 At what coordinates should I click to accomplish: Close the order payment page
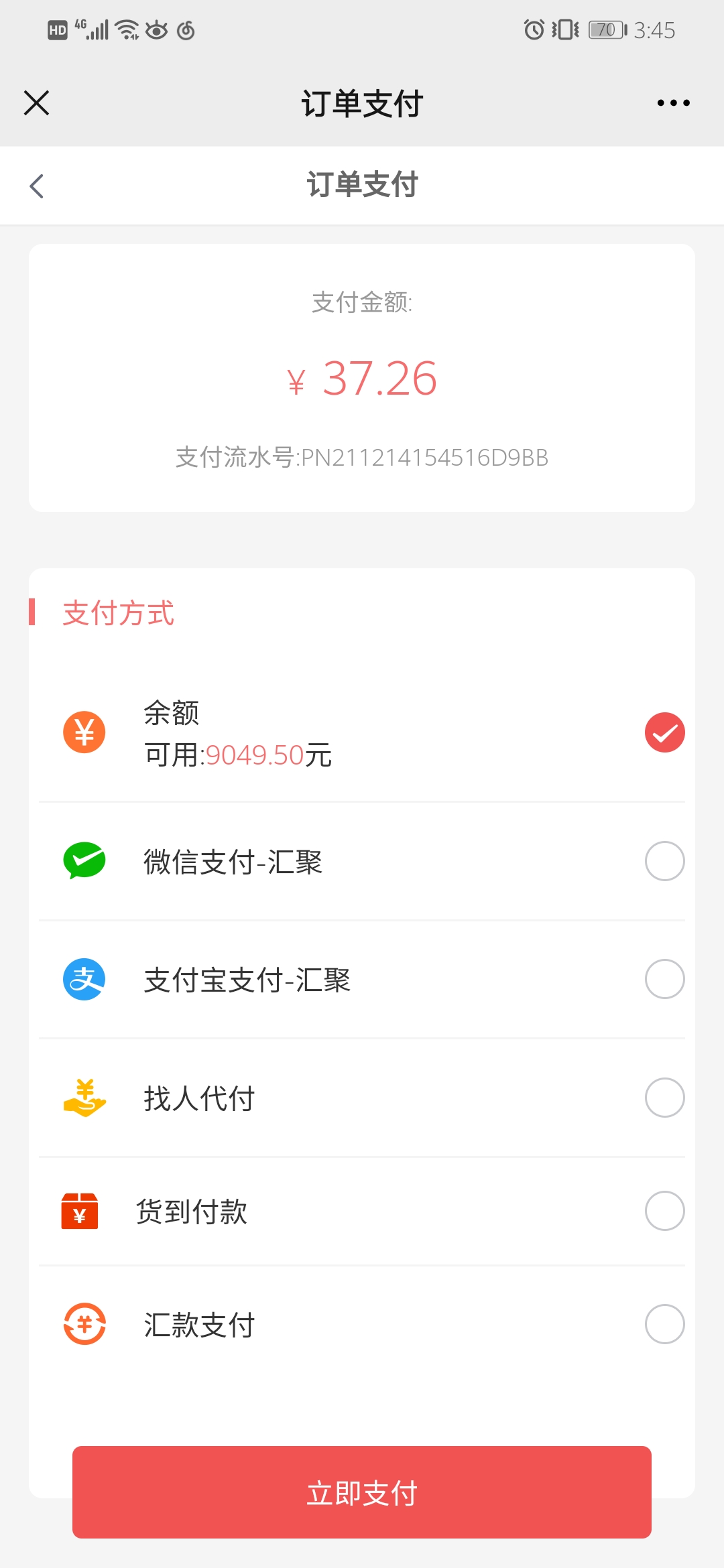coord(36,103)
